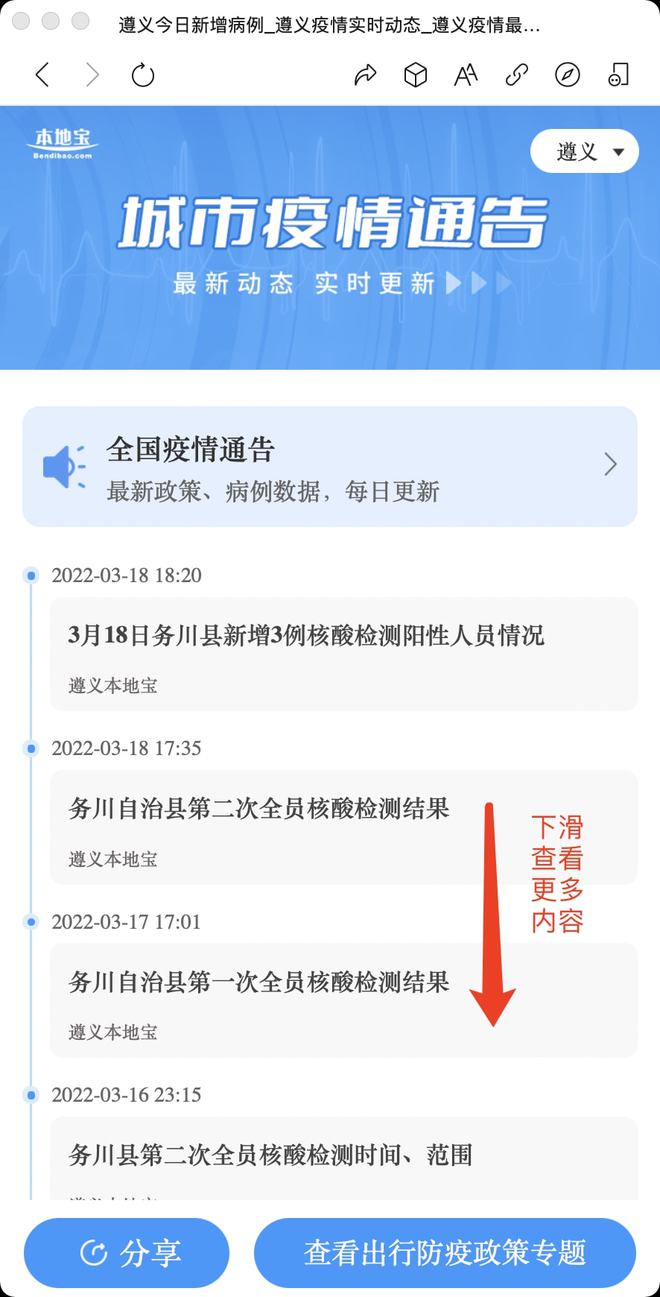Tap the cube icon in the toolbar

point(415,75)
